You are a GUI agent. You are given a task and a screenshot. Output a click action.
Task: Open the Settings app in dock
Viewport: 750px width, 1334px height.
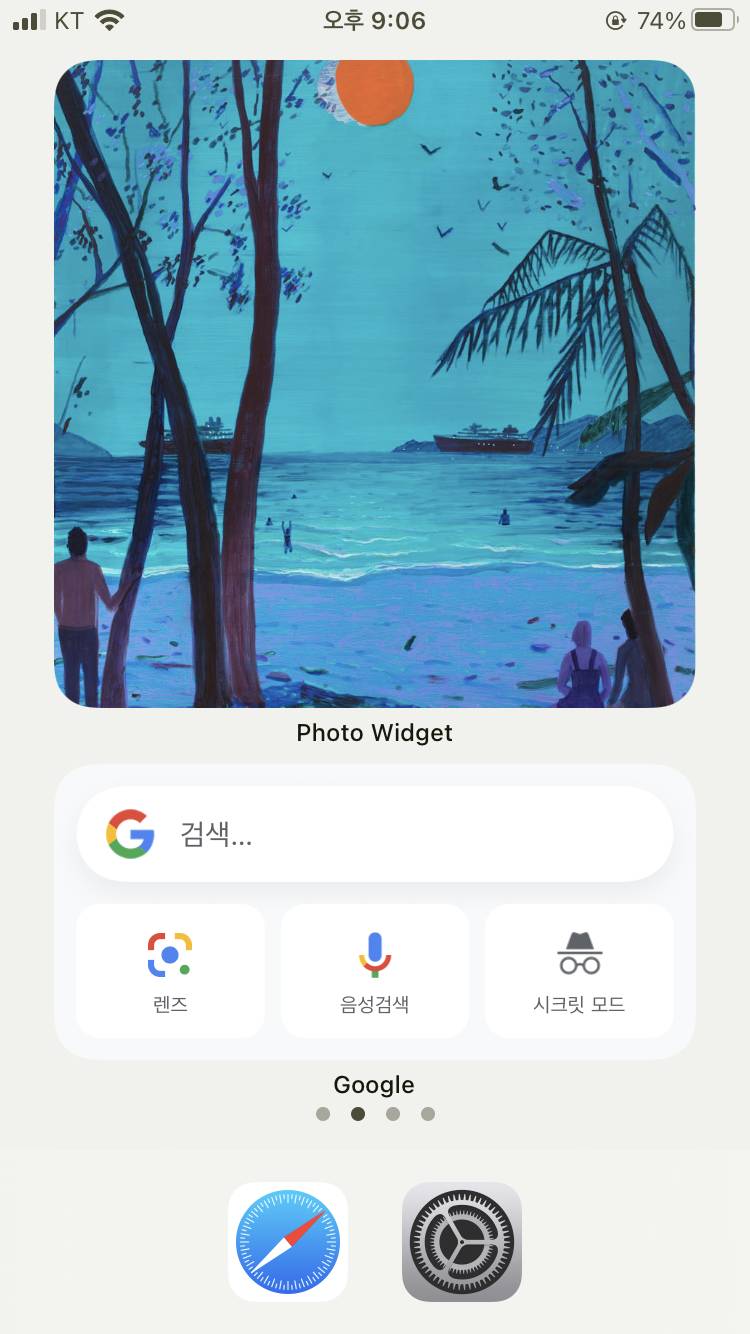tap(462, 1242)
